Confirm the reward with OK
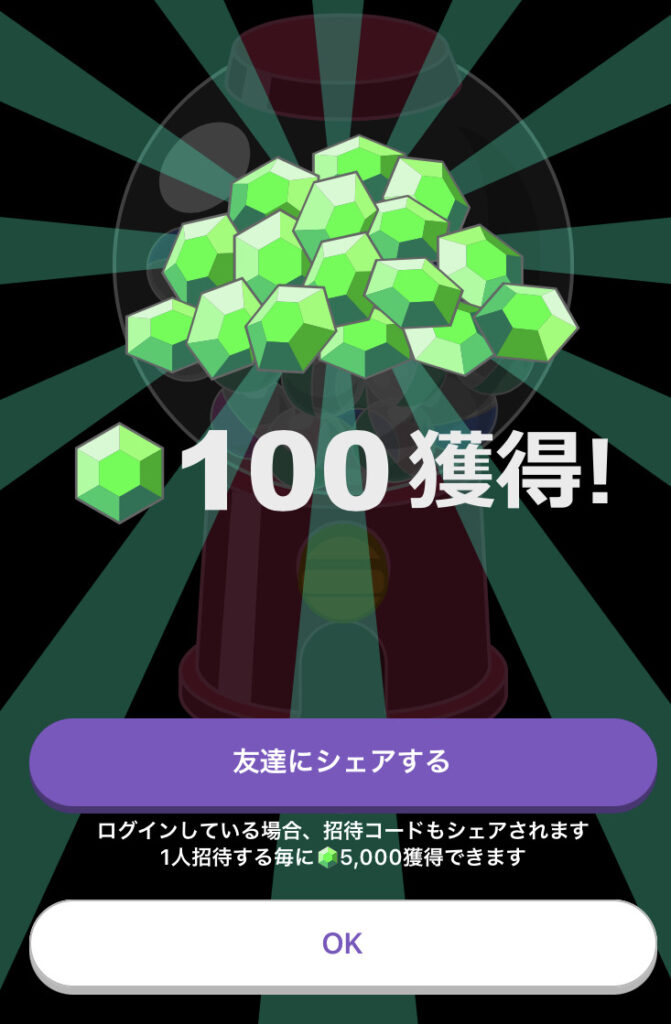671x1024 pixels. (342, 943)
